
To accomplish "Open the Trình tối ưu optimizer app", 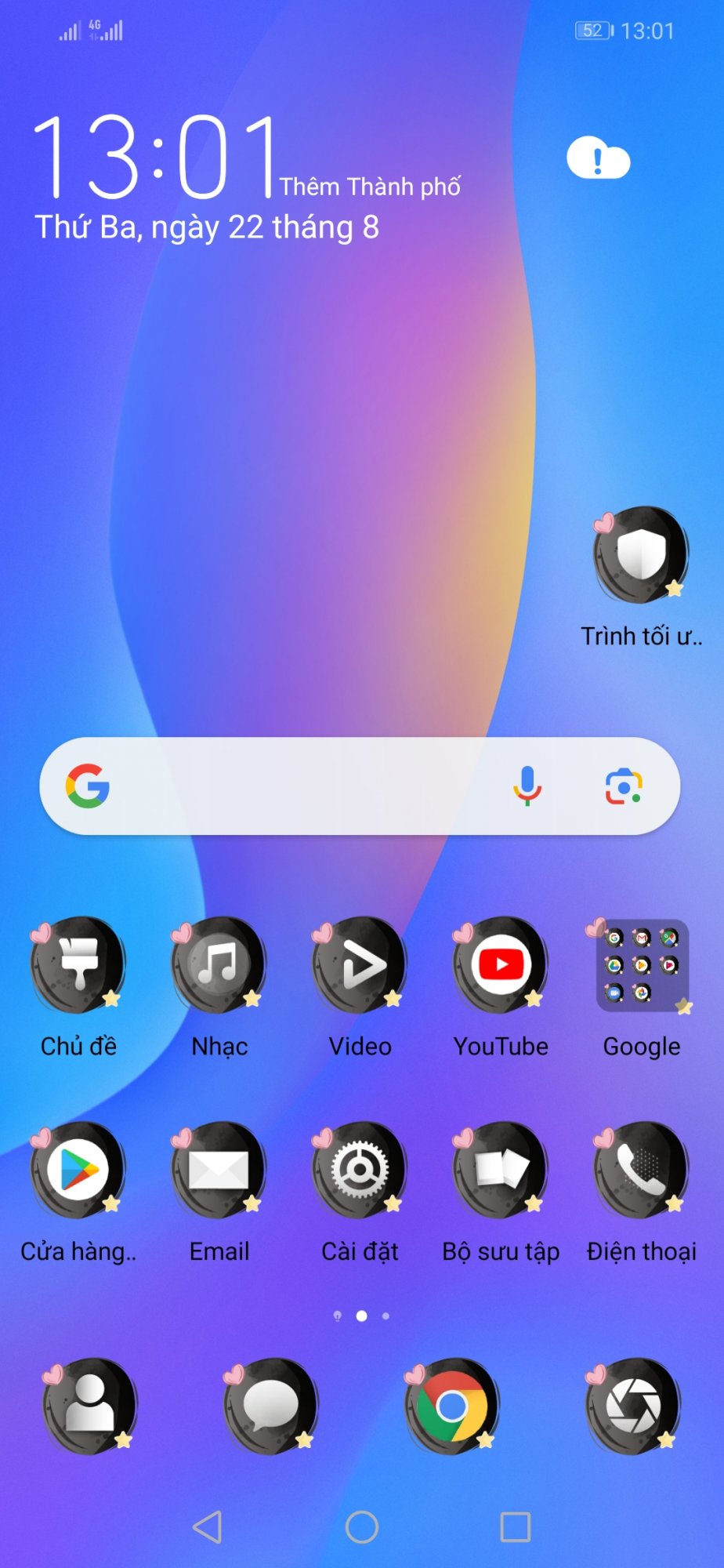I will (642, 555).
